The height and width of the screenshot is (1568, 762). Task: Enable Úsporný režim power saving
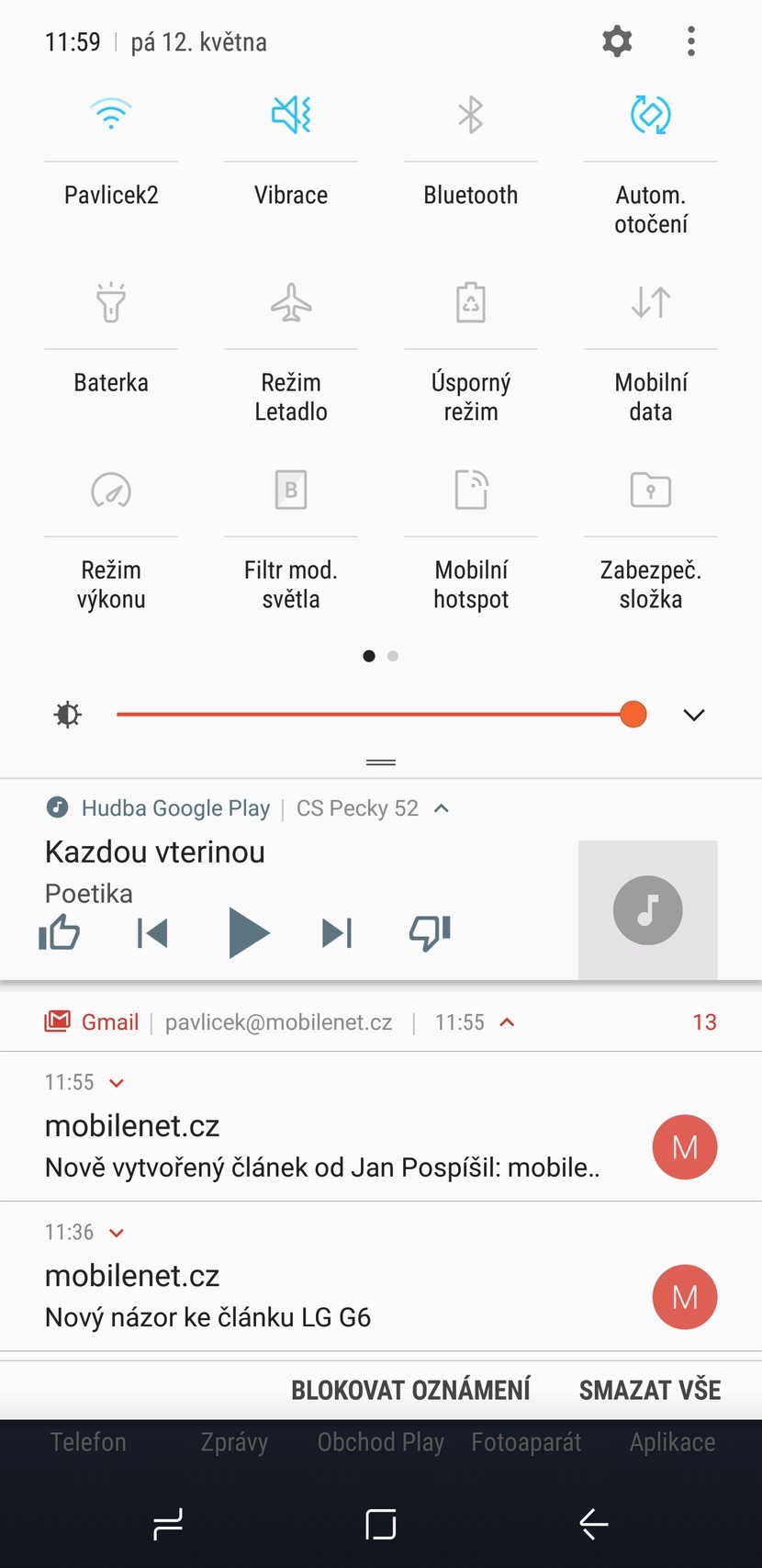(471, 302)
